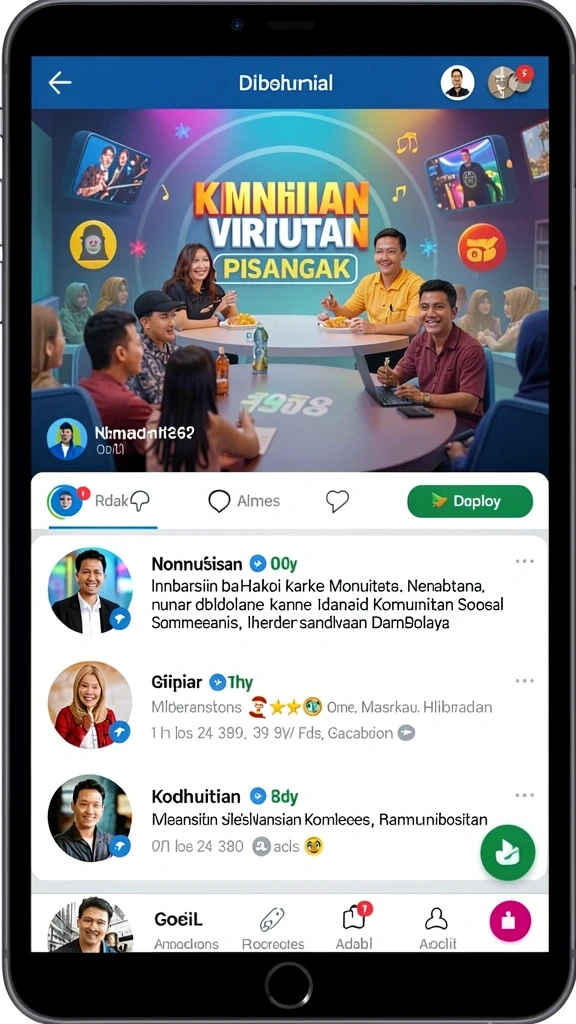Open the three-dot menu on Giipiar's post
This screenshot has width=576, height=1024.
(524, 680)
